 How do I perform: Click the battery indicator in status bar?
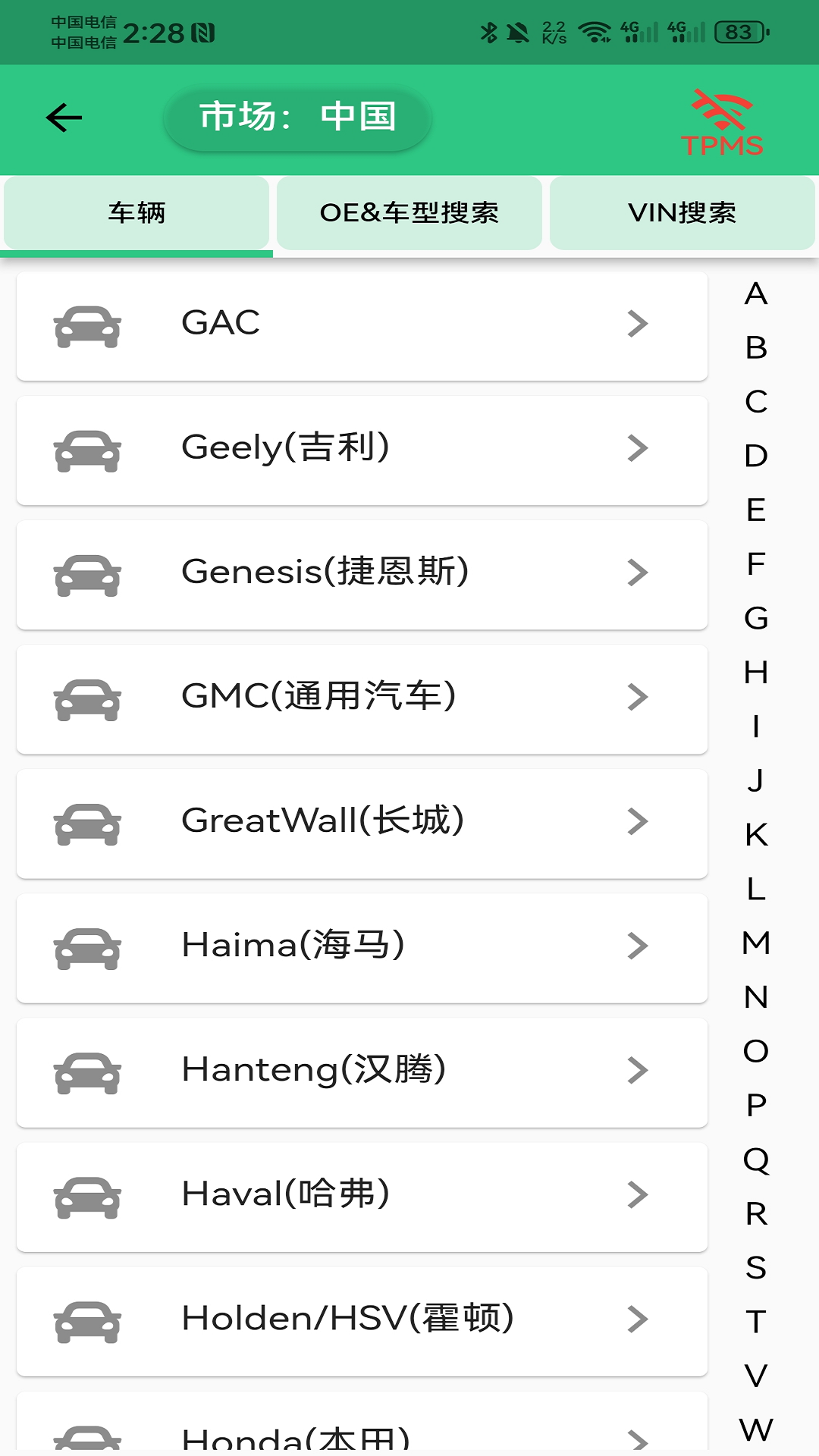(x=738, y=33)
